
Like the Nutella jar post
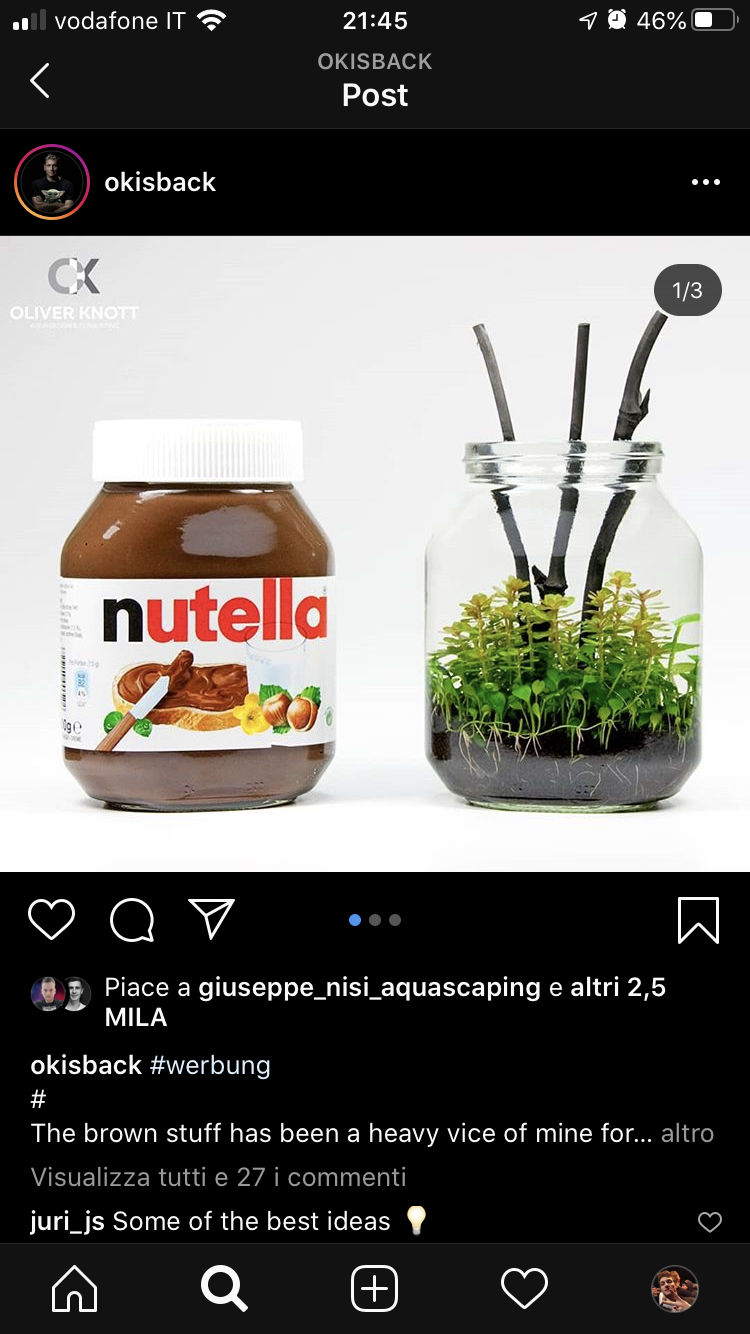pos(52,920)
